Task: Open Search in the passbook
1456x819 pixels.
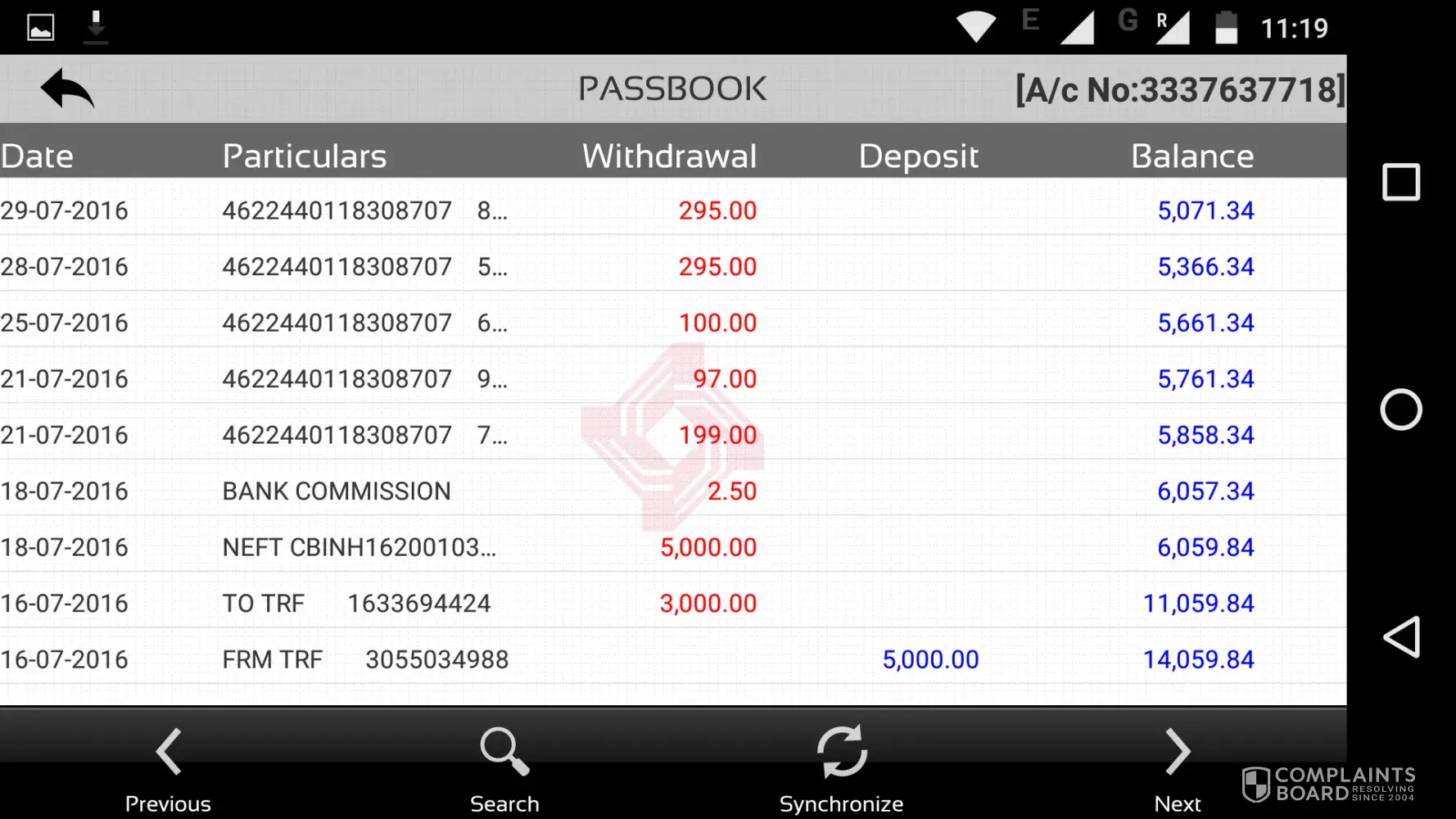Action: click(504, 767)
